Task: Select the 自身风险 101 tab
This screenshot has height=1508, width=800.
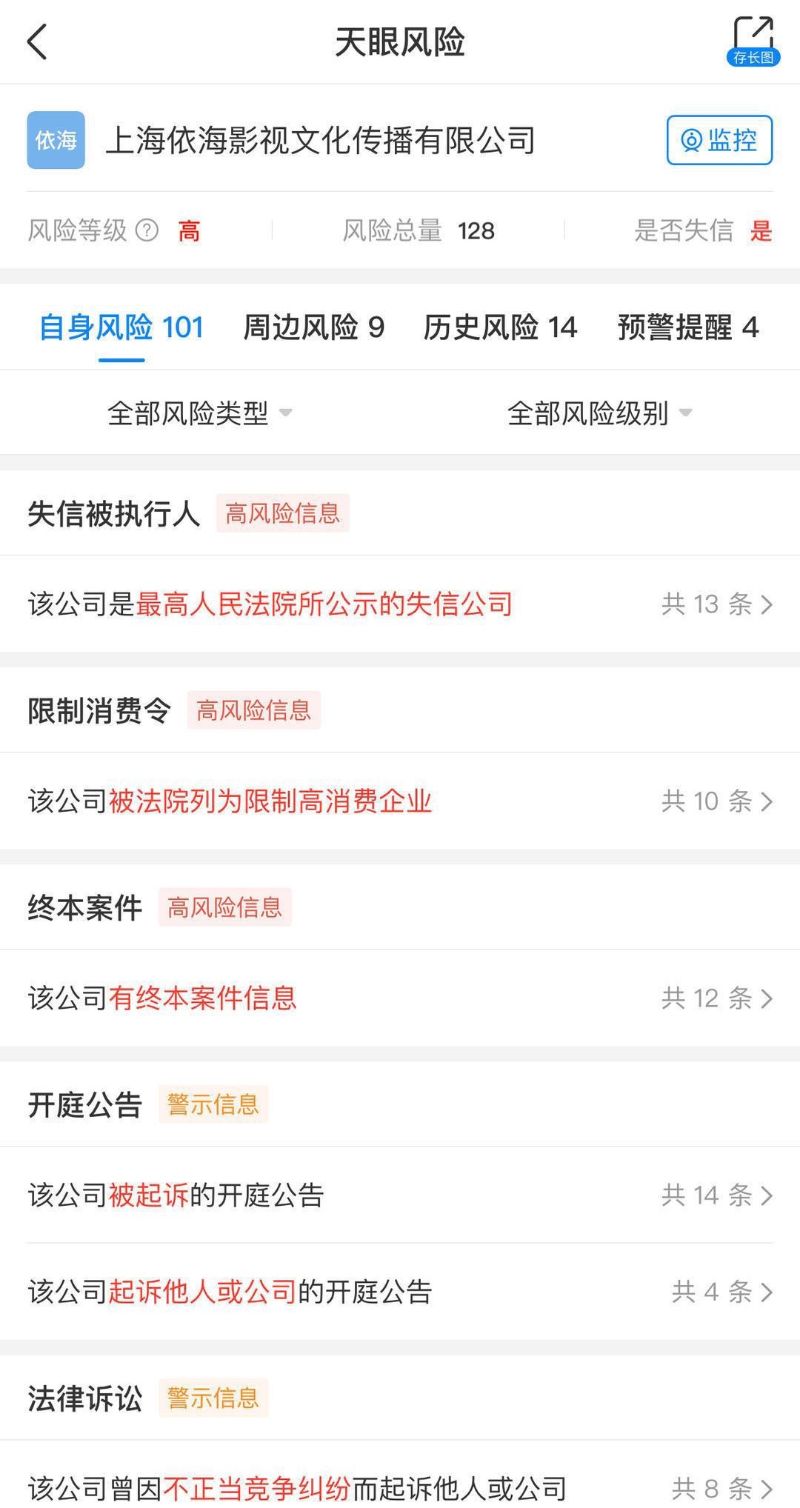Action: [121, 328]
